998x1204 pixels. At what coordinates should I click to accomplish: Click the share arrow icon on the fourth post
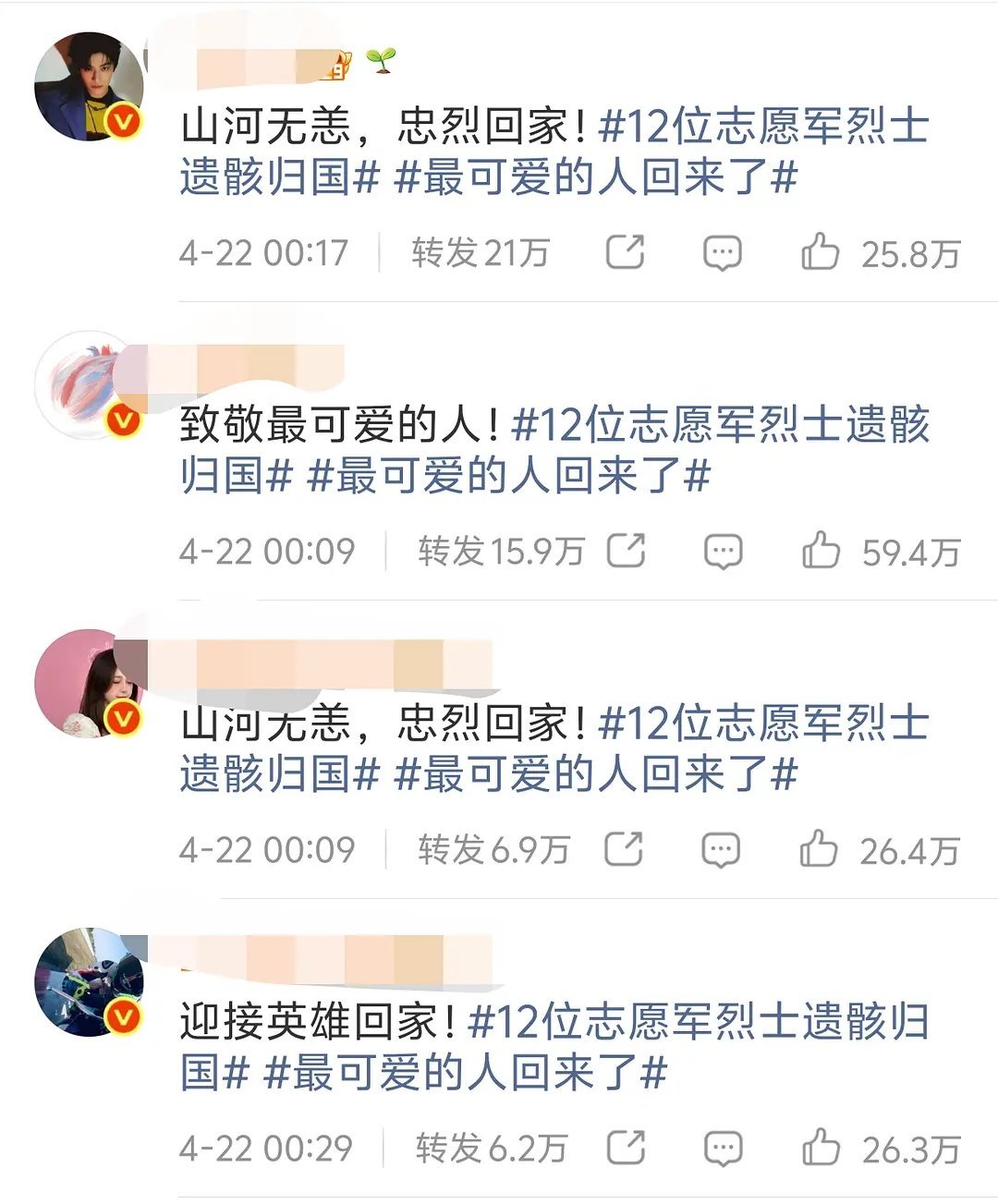tap(625, 1146)
